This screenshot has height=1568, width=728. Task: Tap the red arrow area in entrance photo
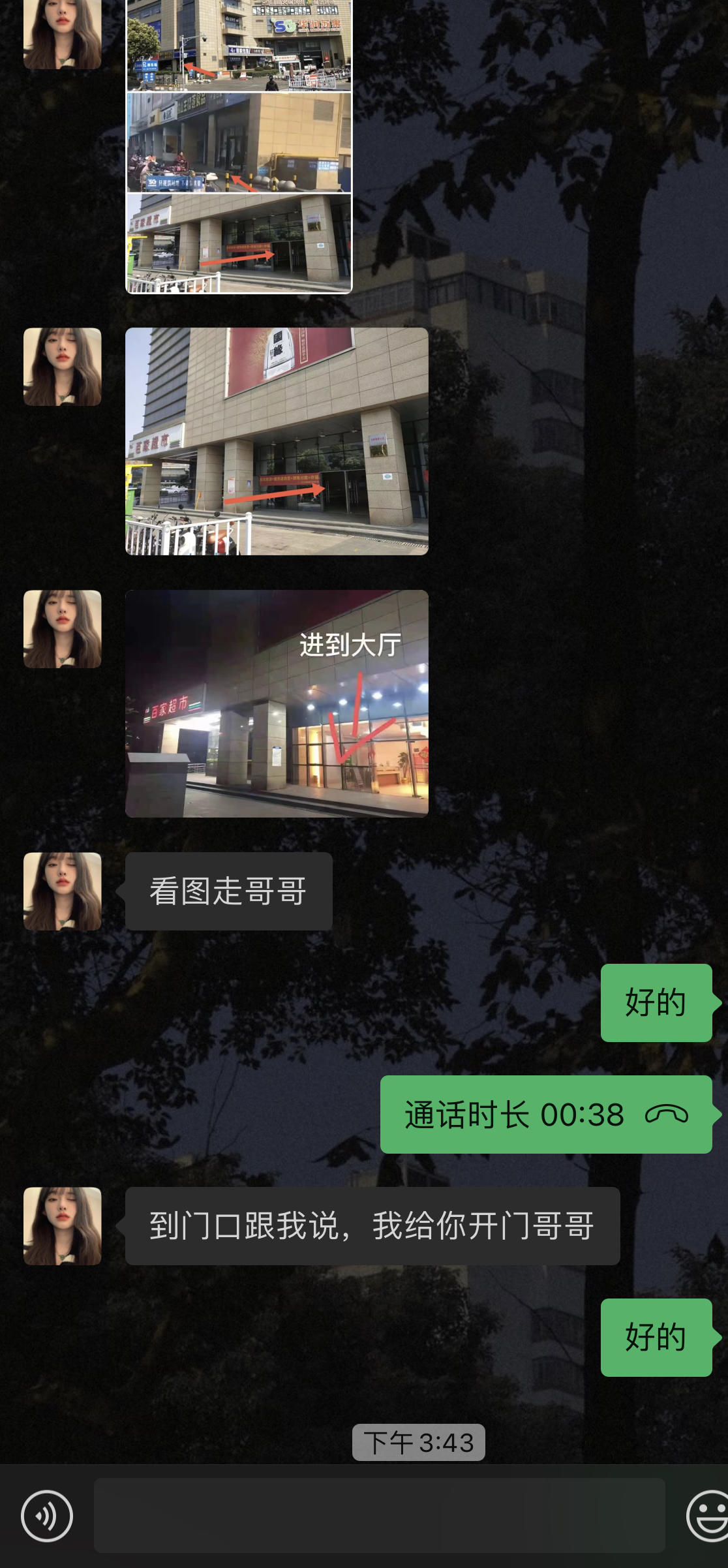pyautogui.click(x=274, y=493)
